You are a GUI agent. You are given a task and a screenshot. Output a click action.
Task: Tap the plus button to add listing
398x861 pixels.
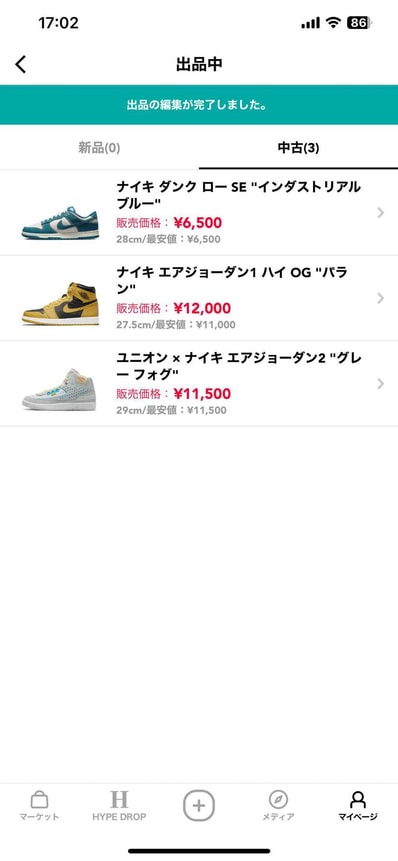[x=199, y=806]
